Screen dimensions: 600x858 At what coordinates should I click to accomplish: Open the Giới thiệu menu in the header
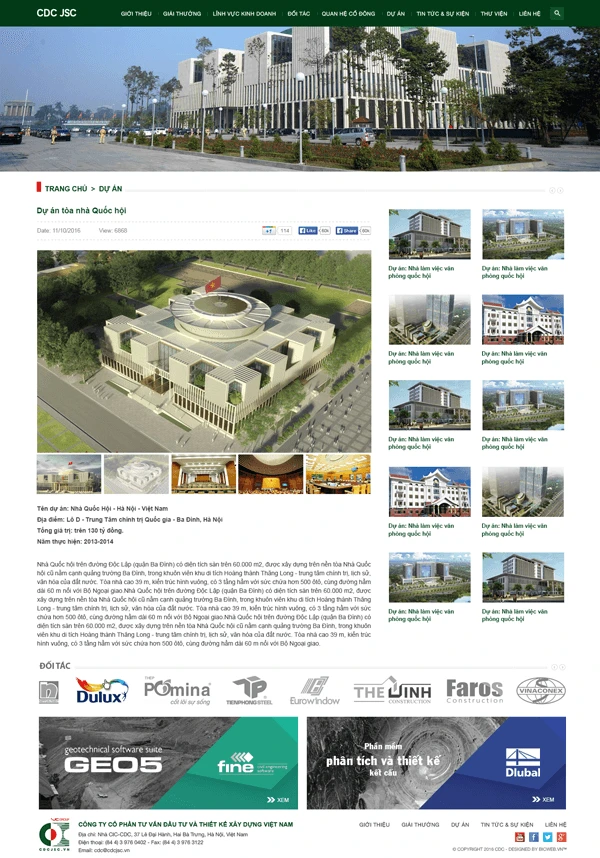click(136, 15)
